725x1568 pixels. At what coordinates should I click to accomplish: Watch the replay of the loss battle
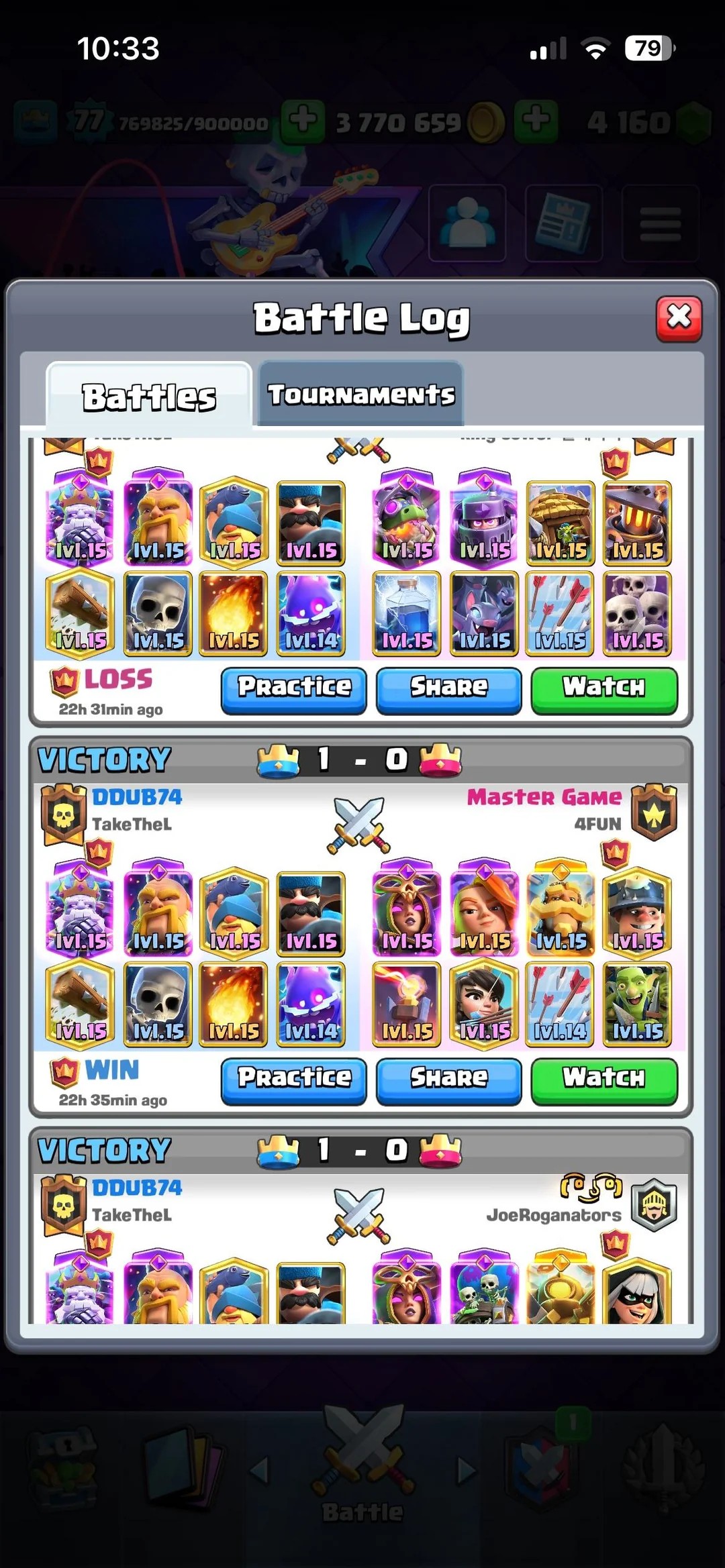pyautogui.click(x=603, y=688)
